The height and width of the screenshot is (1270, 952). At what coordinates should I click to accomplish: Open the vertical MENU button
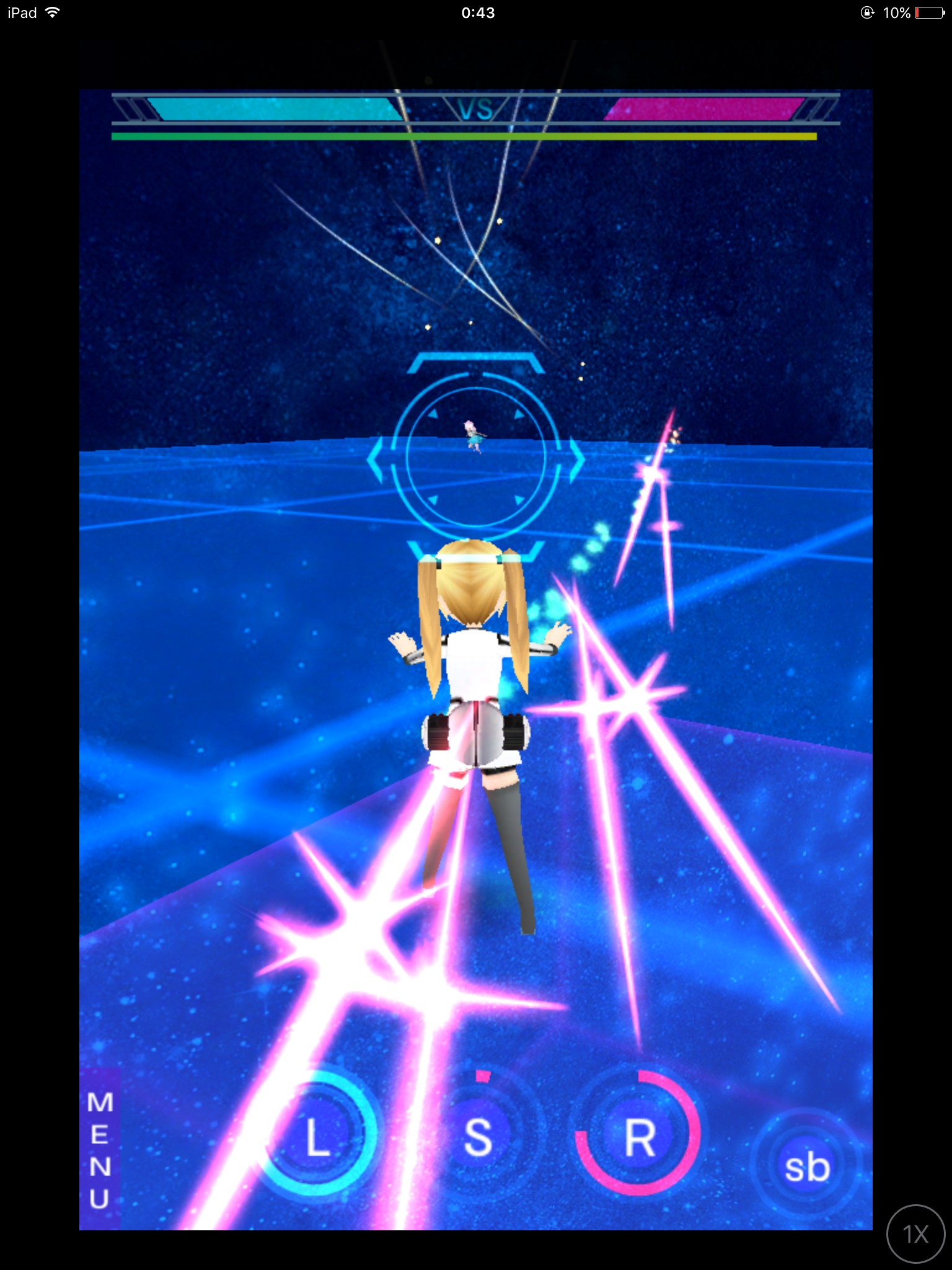(x=100, y=1150)
